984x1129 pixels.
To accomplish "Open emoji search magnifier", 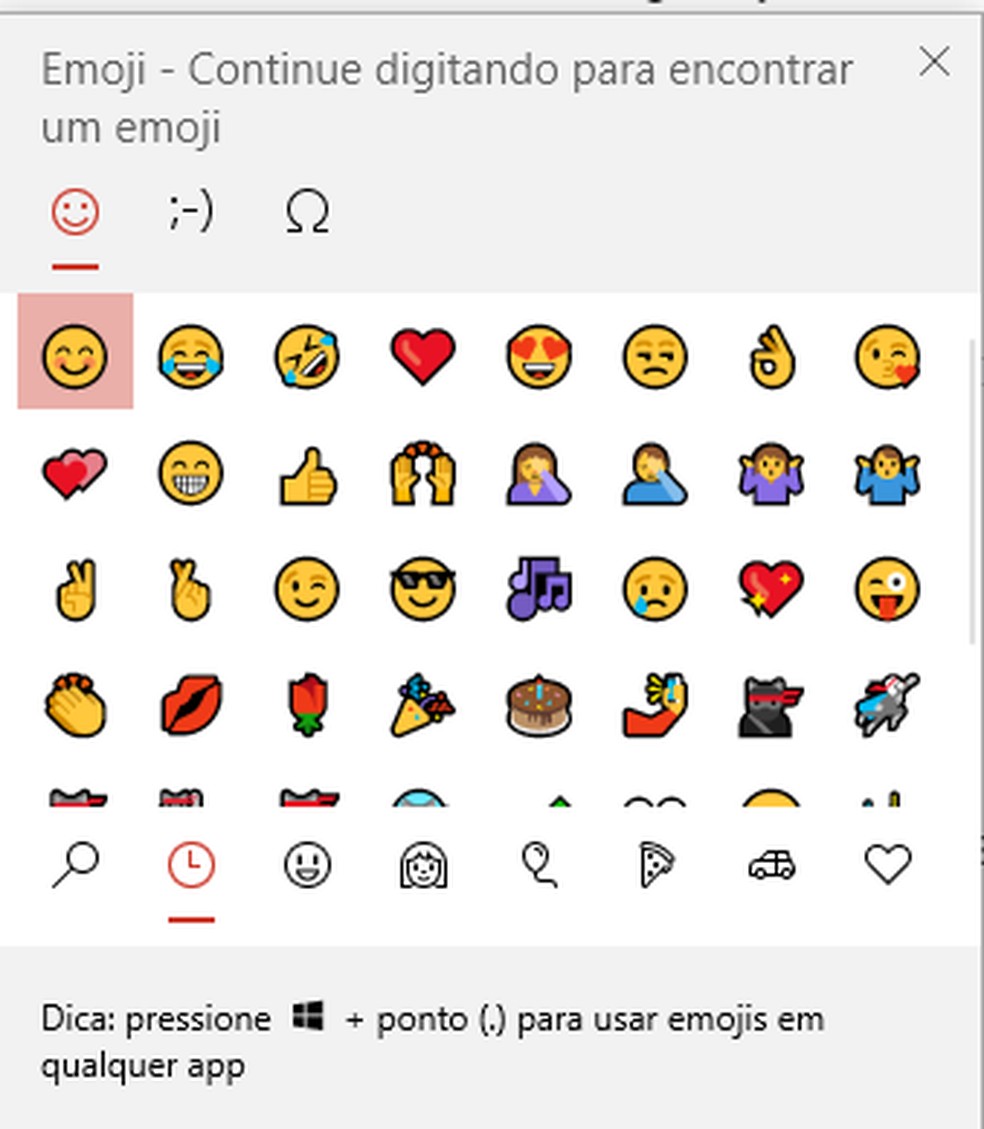I will pyautogui.click(x=75, y=864).
